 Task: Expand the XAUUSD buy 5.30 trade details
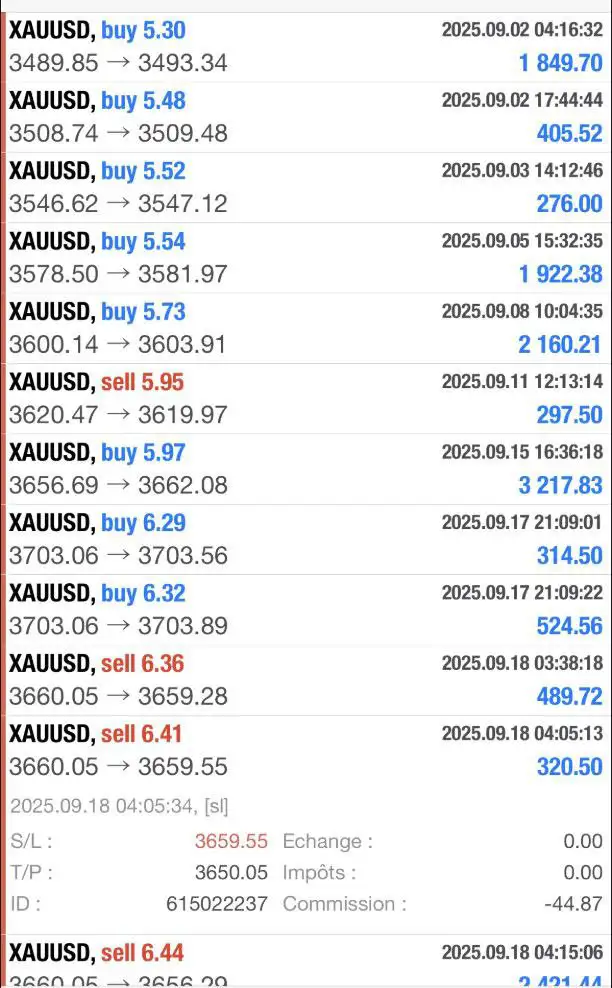tap(306, 47)
